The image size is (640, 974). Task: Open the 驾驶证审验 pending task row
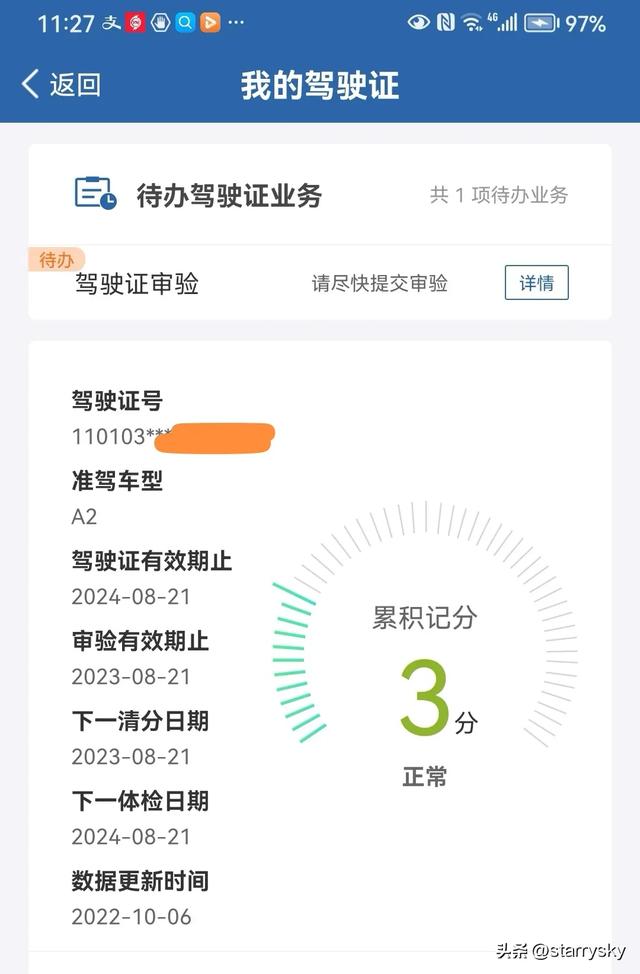coord(138,284)
